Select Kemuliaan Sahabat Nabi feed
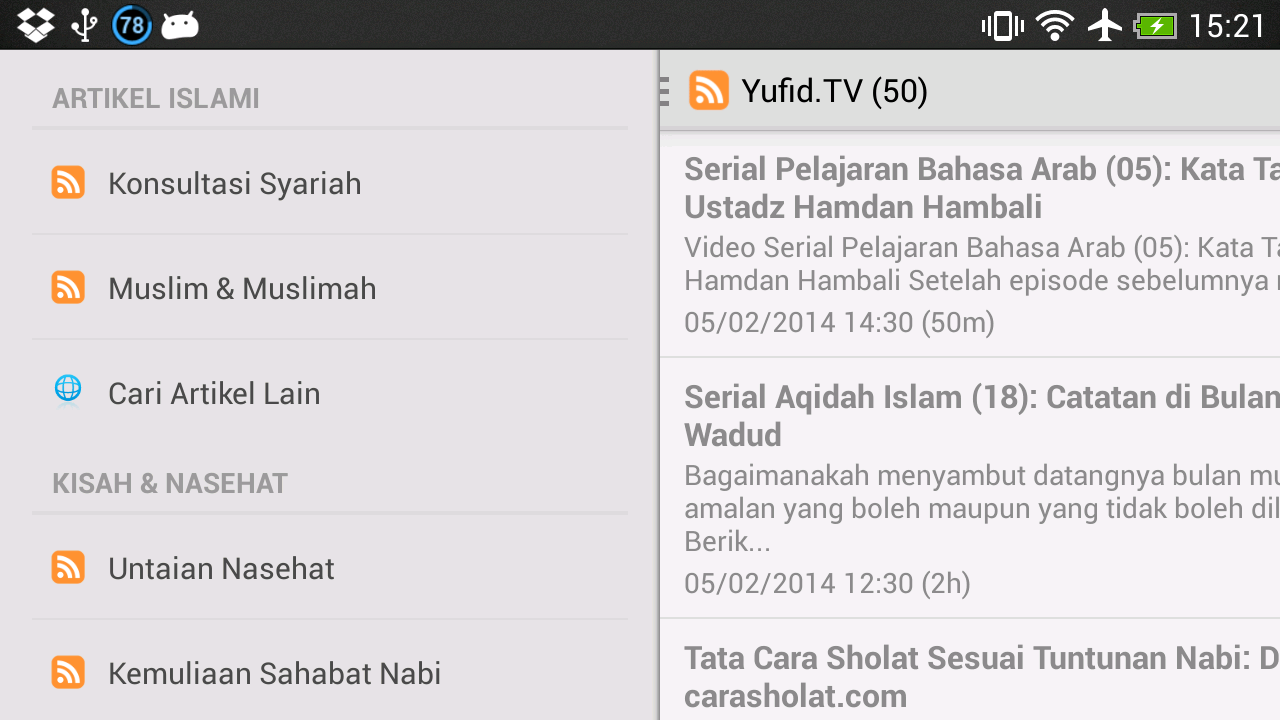The image size is (1280, 720). coord(330,673)
